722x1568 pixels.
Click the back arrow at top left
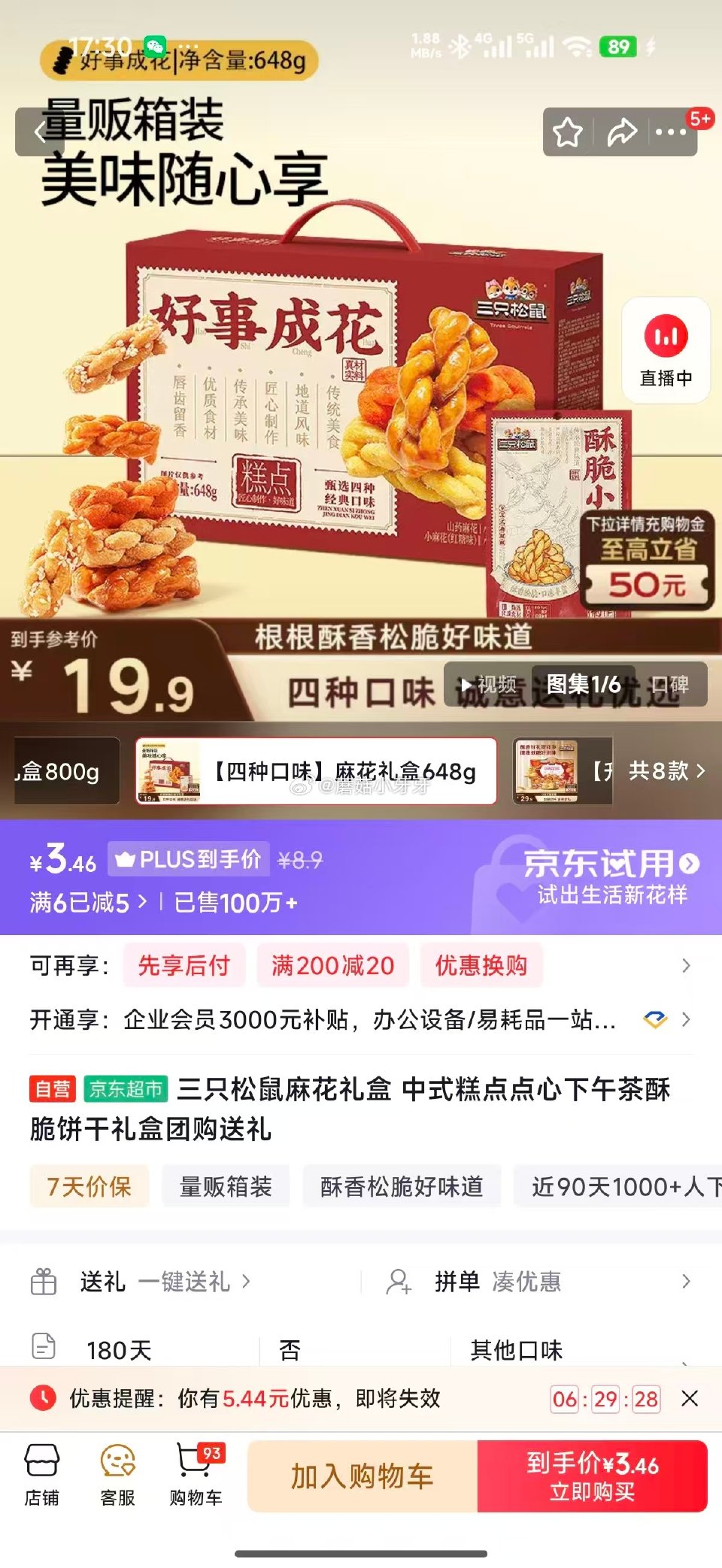pos(41,131)
